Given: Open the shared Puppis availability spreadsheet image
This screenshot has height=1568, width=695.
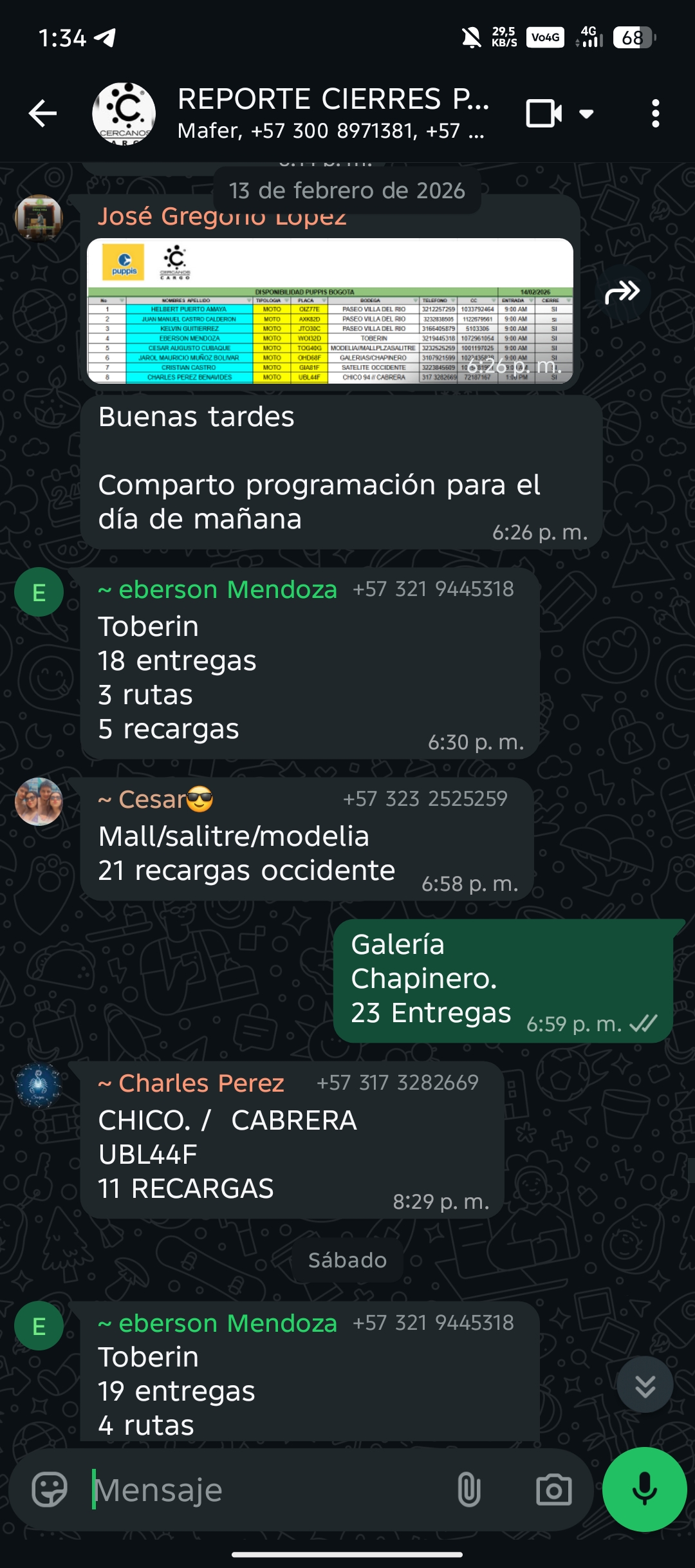Looking at the screenshot, I should [329, 311].
